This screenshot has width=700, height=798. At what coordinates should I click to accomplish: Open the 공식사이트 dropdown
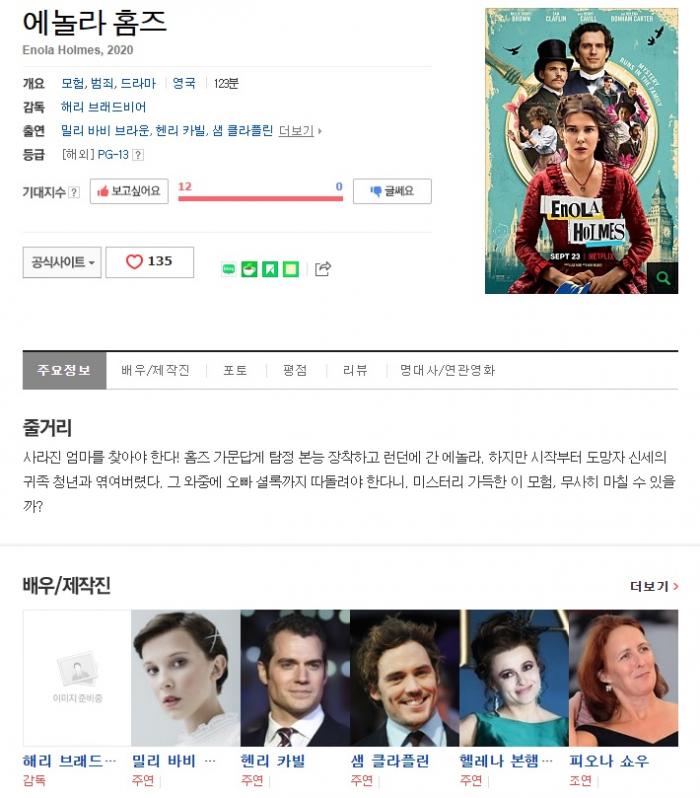(62, 262)
